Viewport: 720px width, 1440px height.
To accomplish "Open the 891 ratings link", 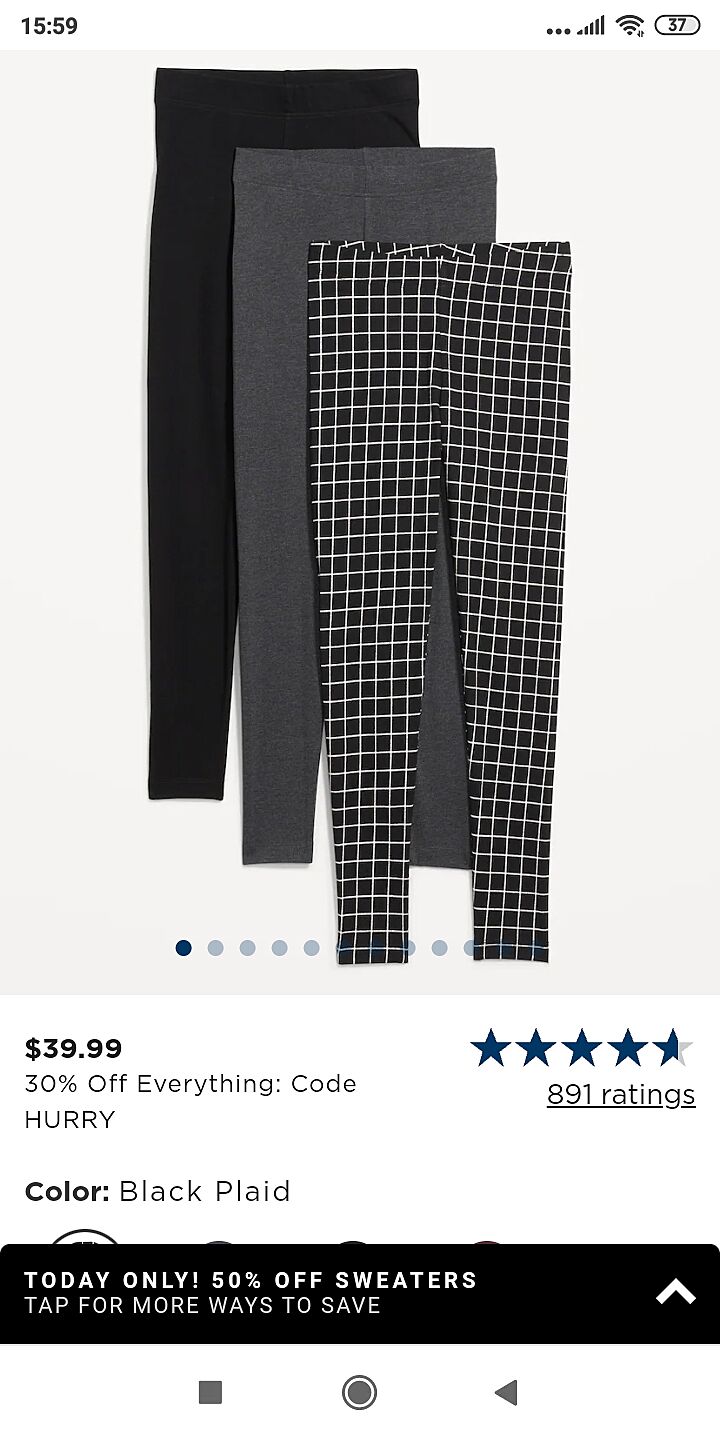I will (620, 1094).
